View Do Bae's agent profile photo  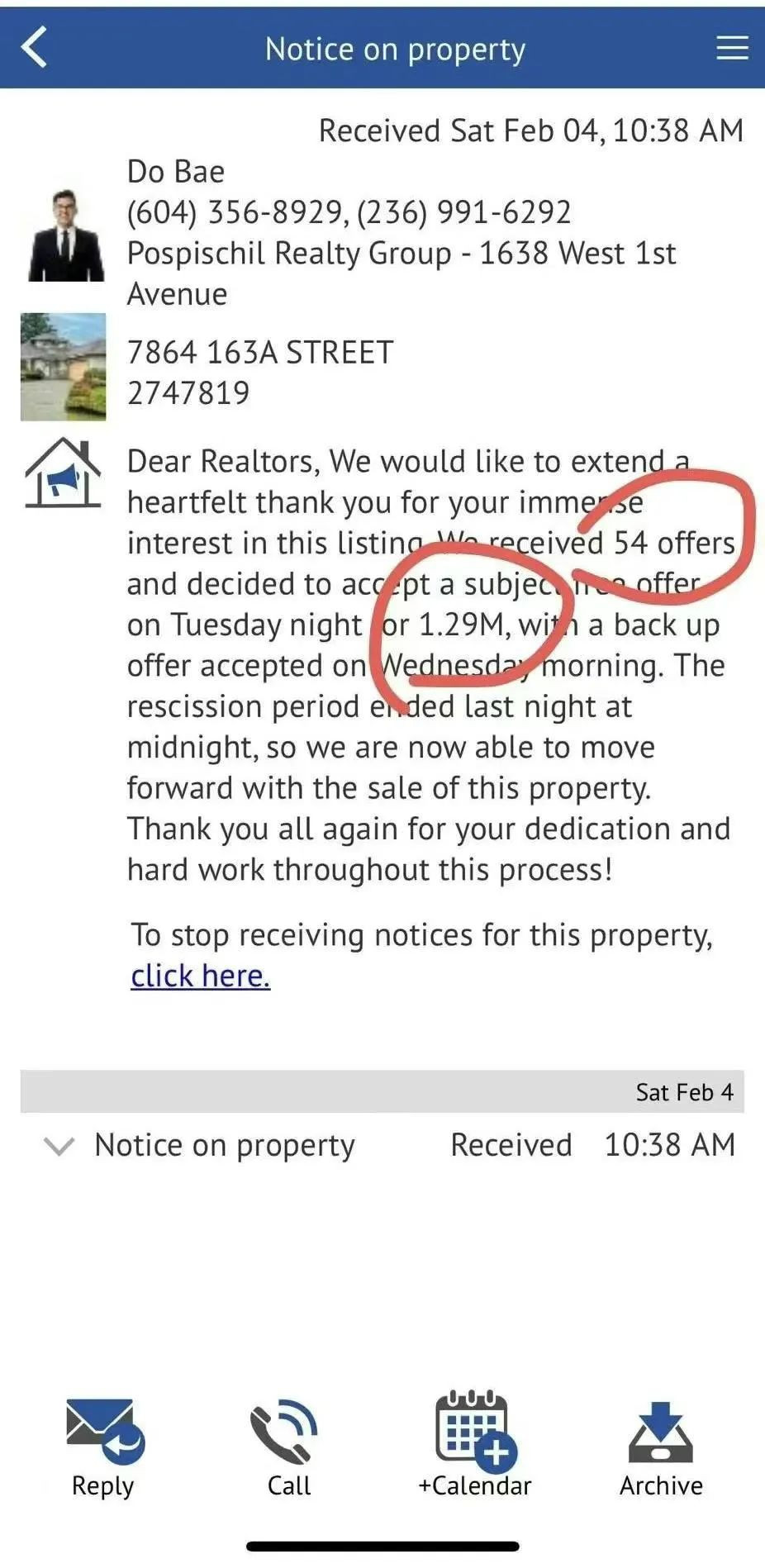point(65,236)
